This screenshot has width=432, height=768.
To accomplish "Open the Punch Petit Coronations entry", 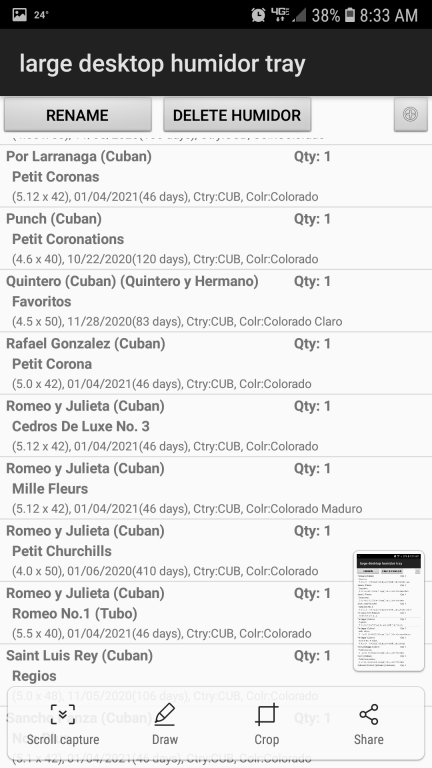I will (216, 239).
